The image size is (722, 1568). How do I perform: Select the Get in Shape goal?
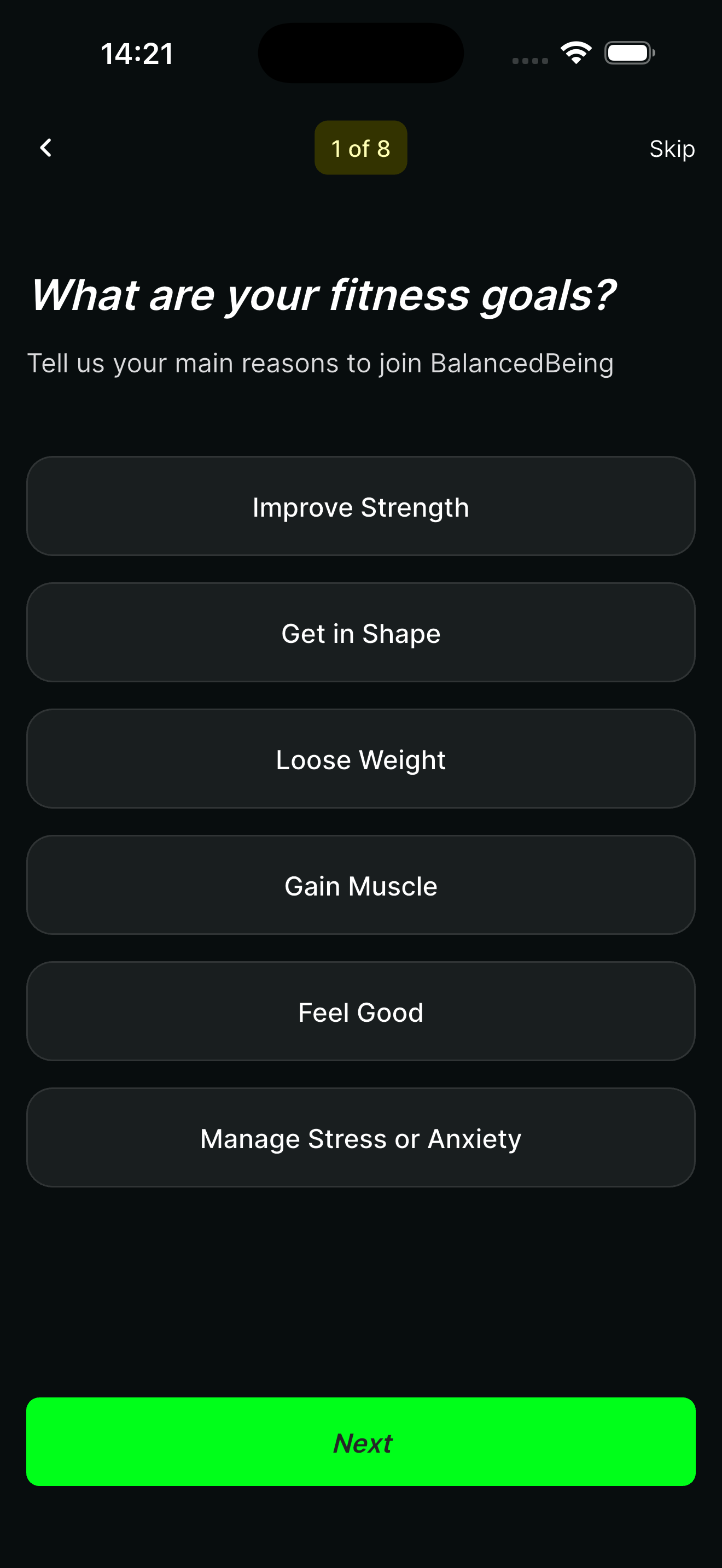[360, 633]
